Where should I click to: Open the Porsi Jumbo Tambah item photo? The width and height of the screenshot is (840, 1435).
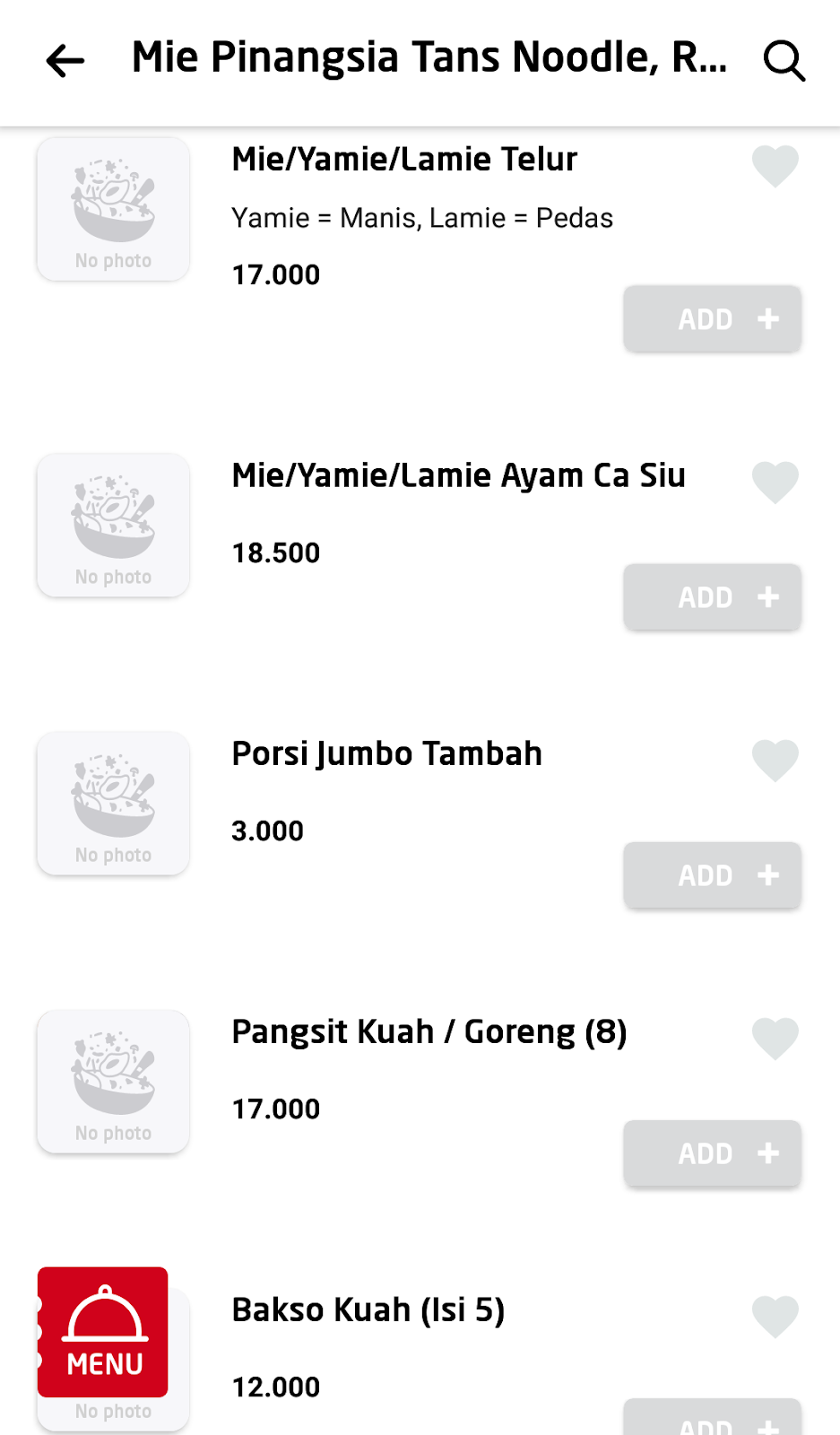click(x=114, y=804)
